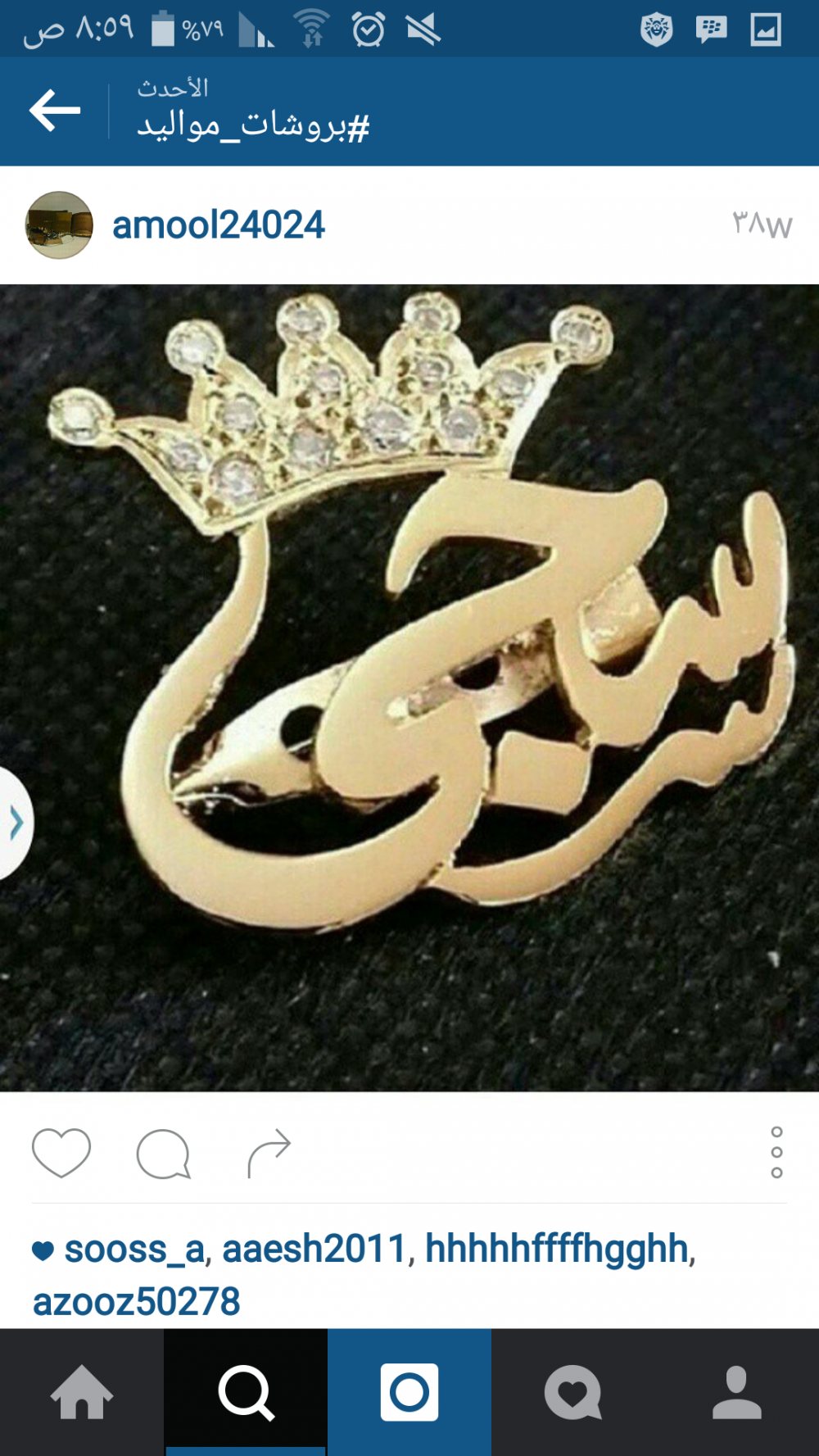Go to the Profile tab
This screenshot has height=1456, width=819.
[x=737, y=1392]
